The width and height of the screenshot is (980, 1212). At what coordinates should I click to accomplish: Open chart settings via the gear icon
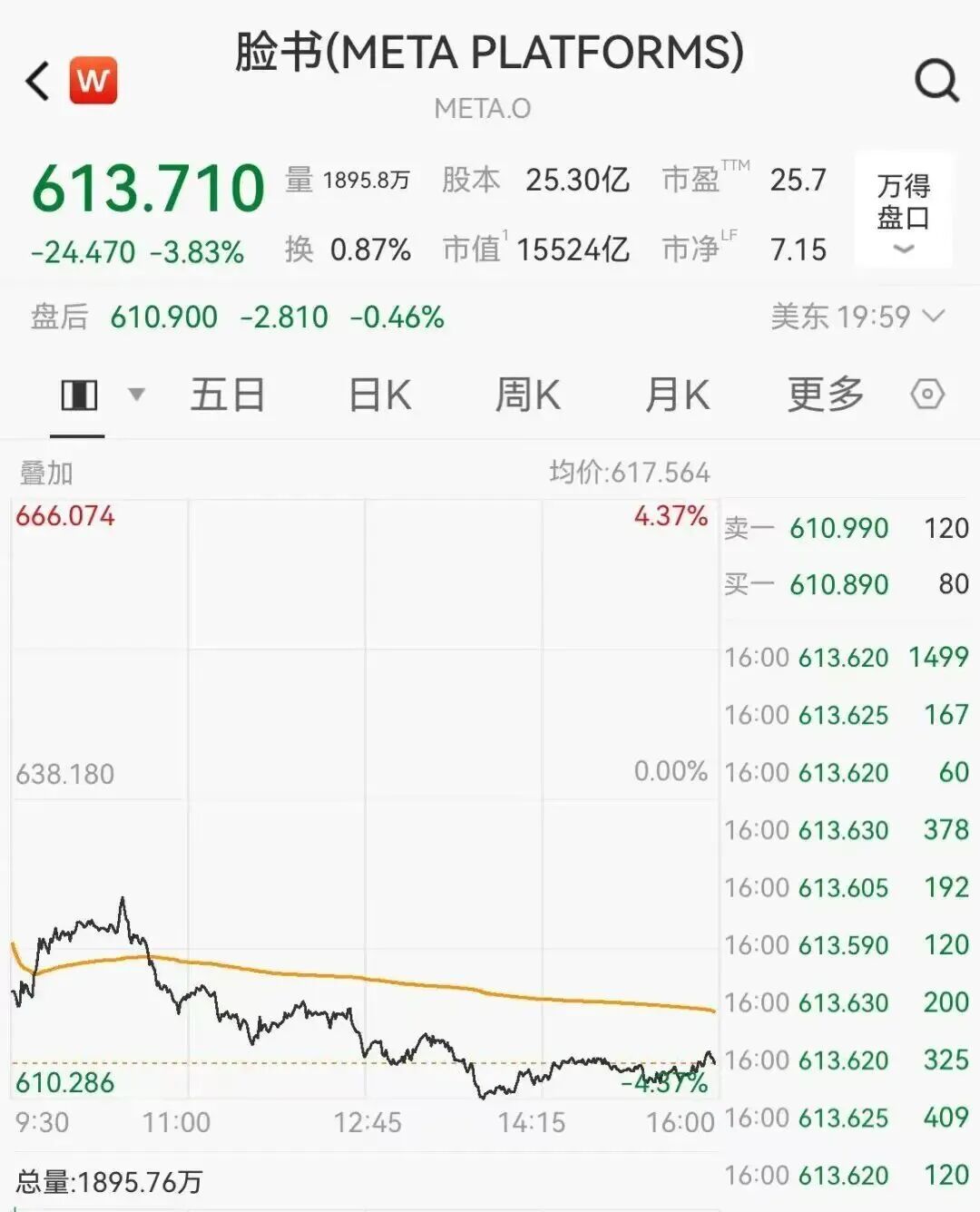point(928,395)
